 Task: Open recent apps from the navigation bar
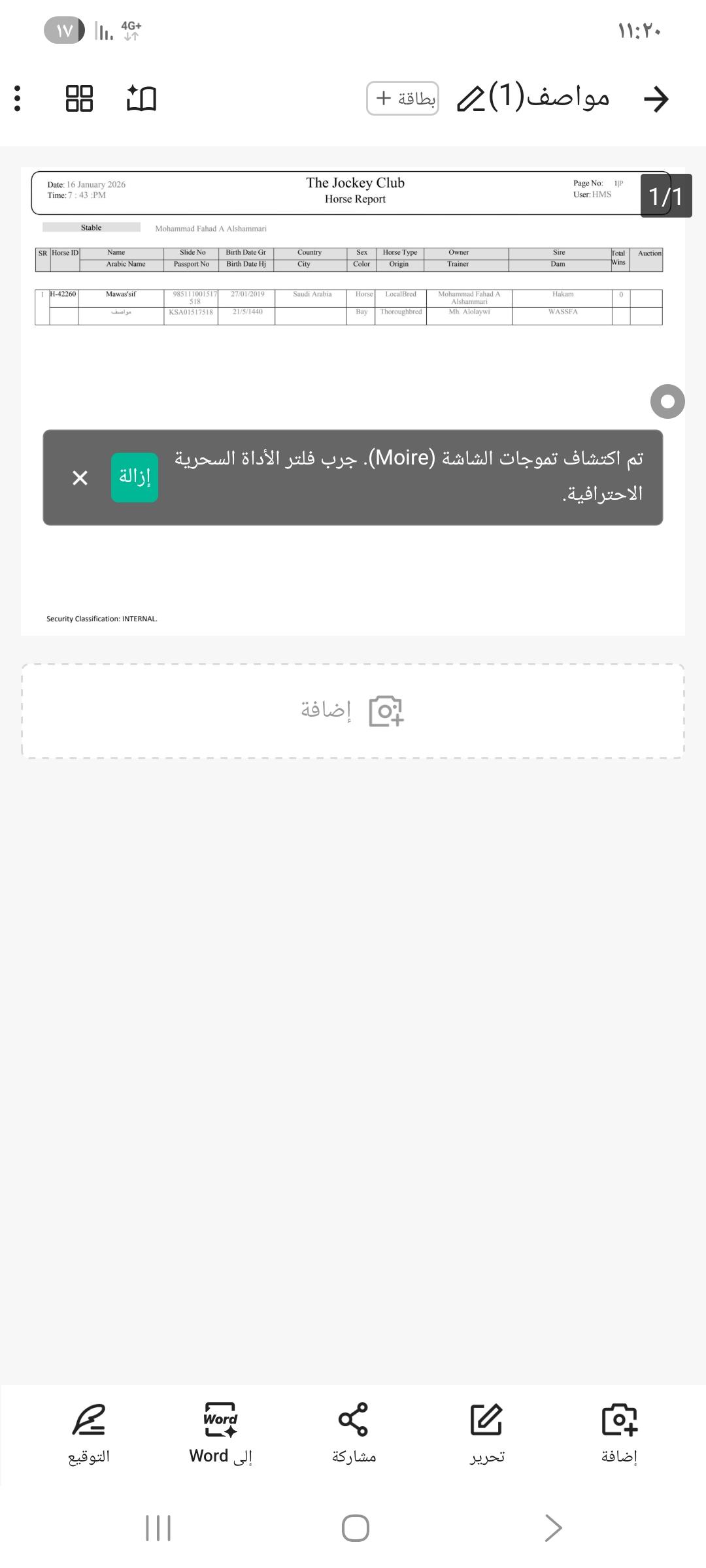point(158,1528)
